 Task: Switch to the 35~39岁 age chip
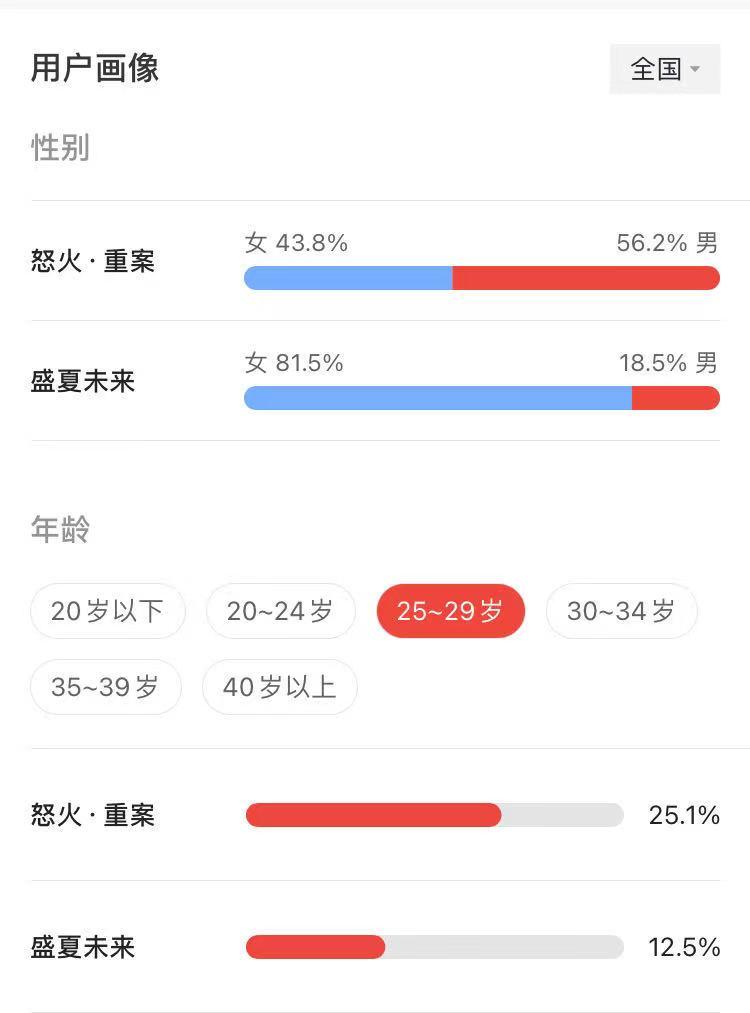pos(106,687)
